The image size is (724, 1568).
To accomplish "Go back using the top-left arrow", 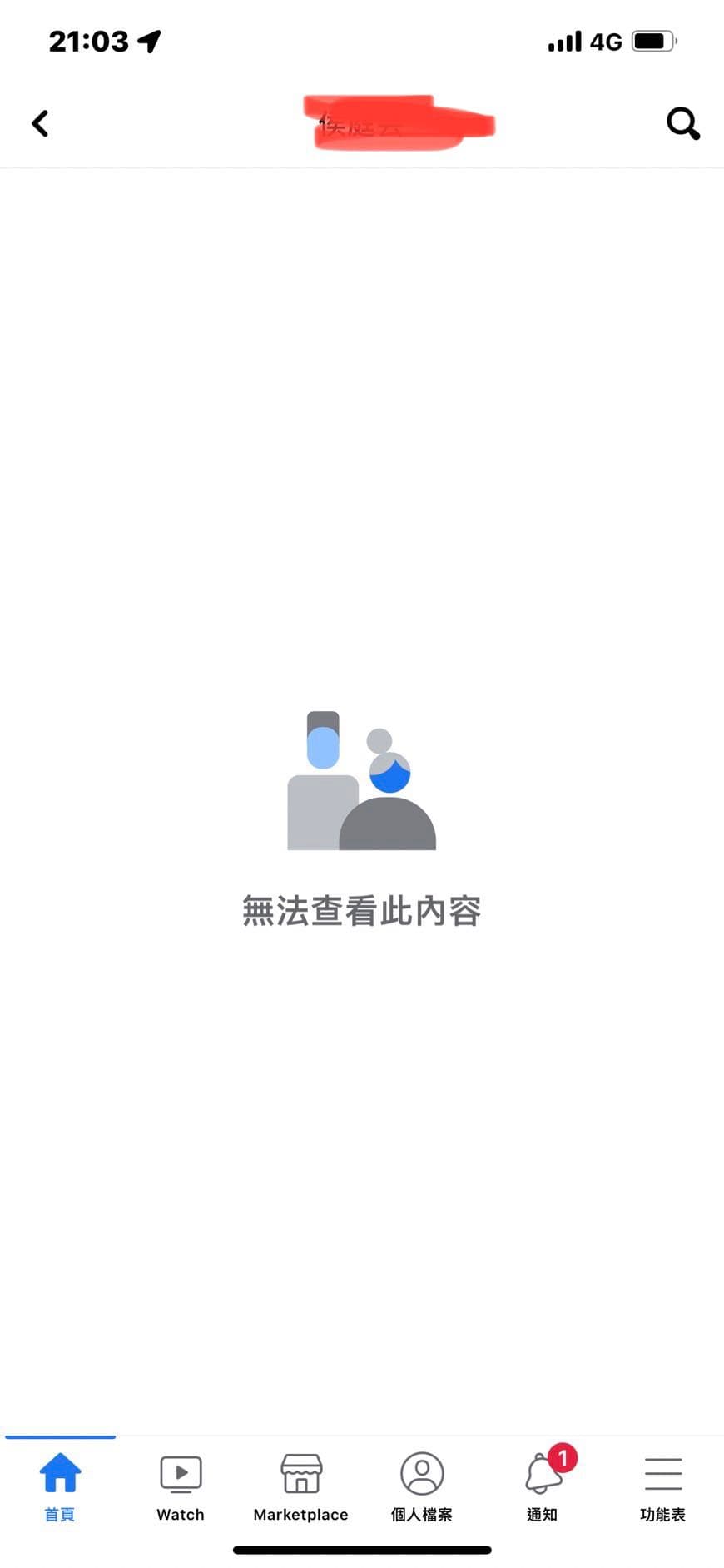I will pyautogui.click(x=40, y=123).
